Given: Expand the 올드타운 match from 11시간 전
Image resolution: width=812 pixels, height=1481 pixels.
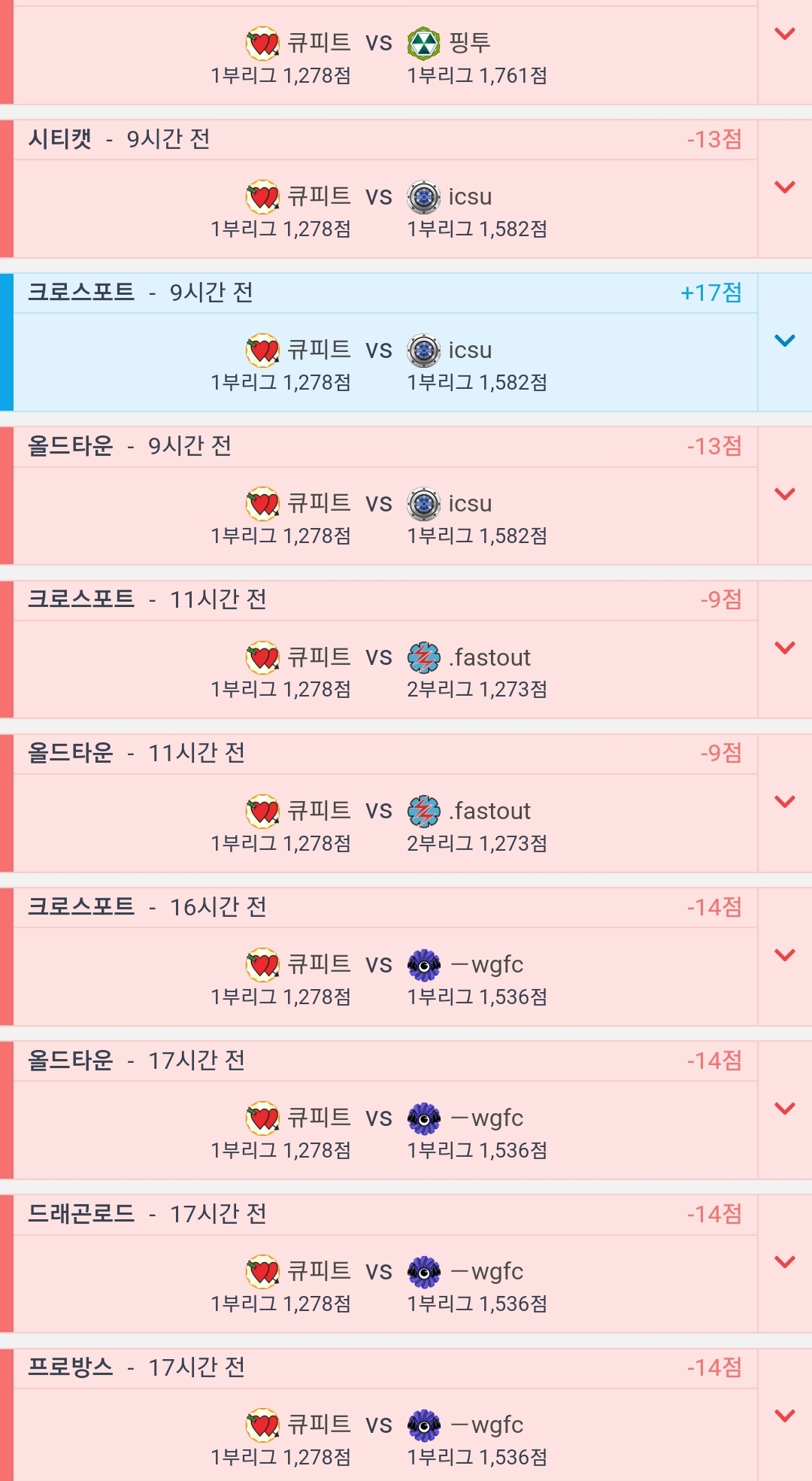Looking at the screenshot, I should 784,802.
